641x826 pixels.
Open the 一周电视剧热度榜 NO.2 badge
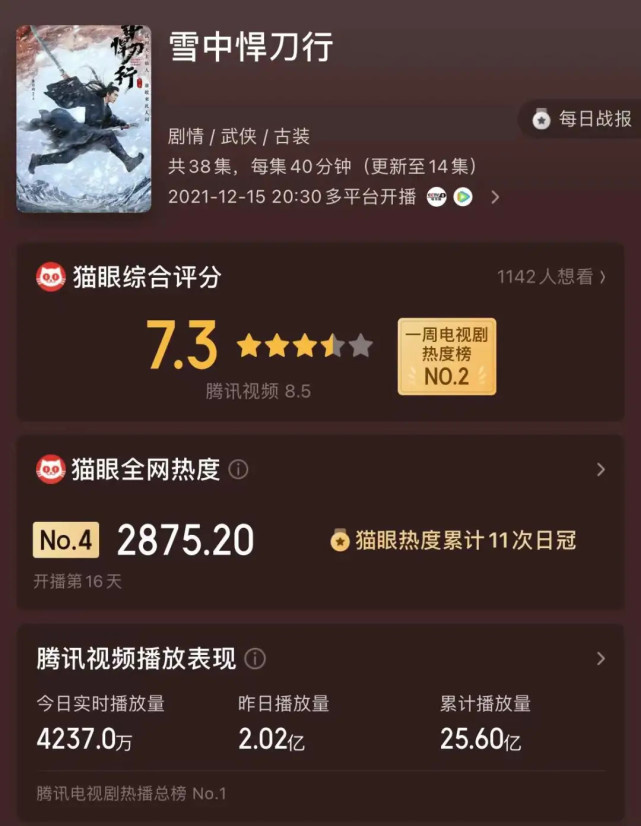447,356
